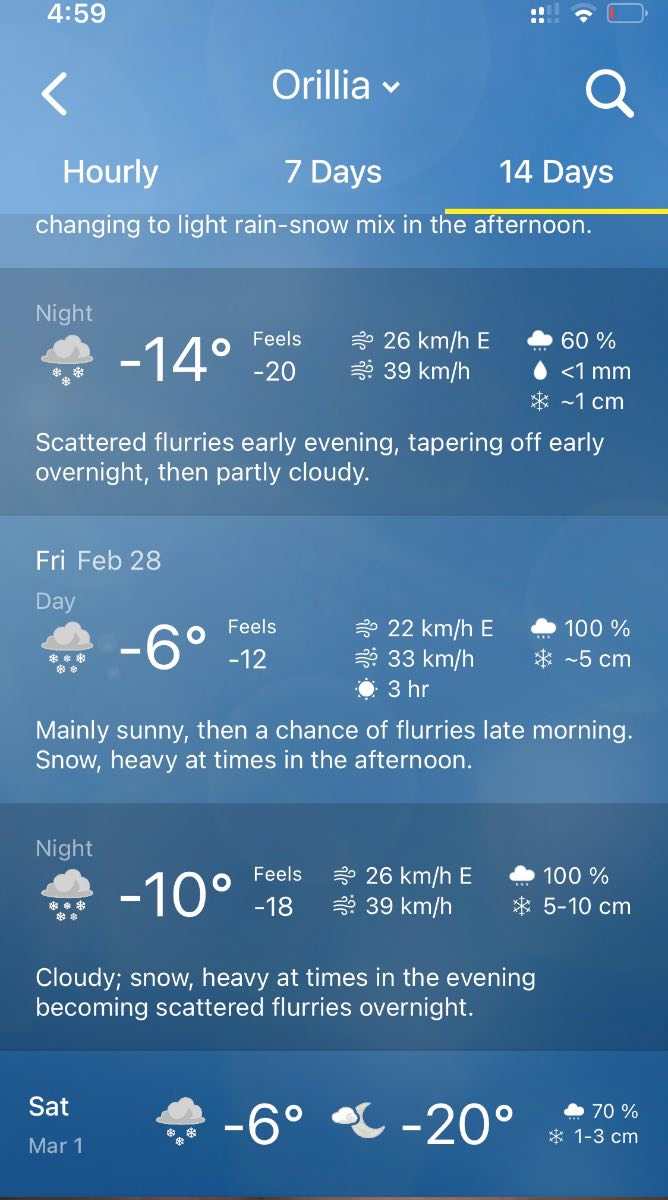Image resolution: width=668 pixels, height=1200 pixels.
Task: Expand the Sat Mar 1 forecast row
Action: 334,1123
